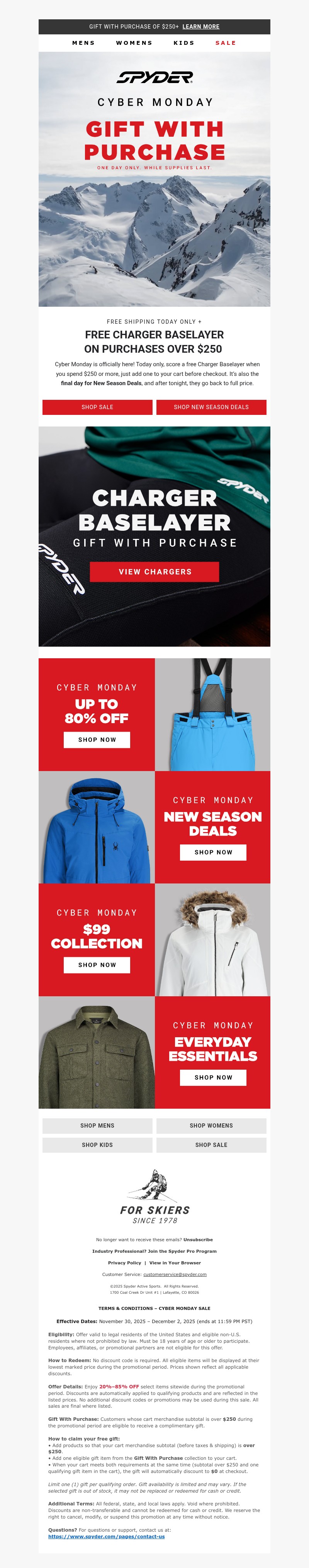Open the Sale category in header

pos(225,43)
